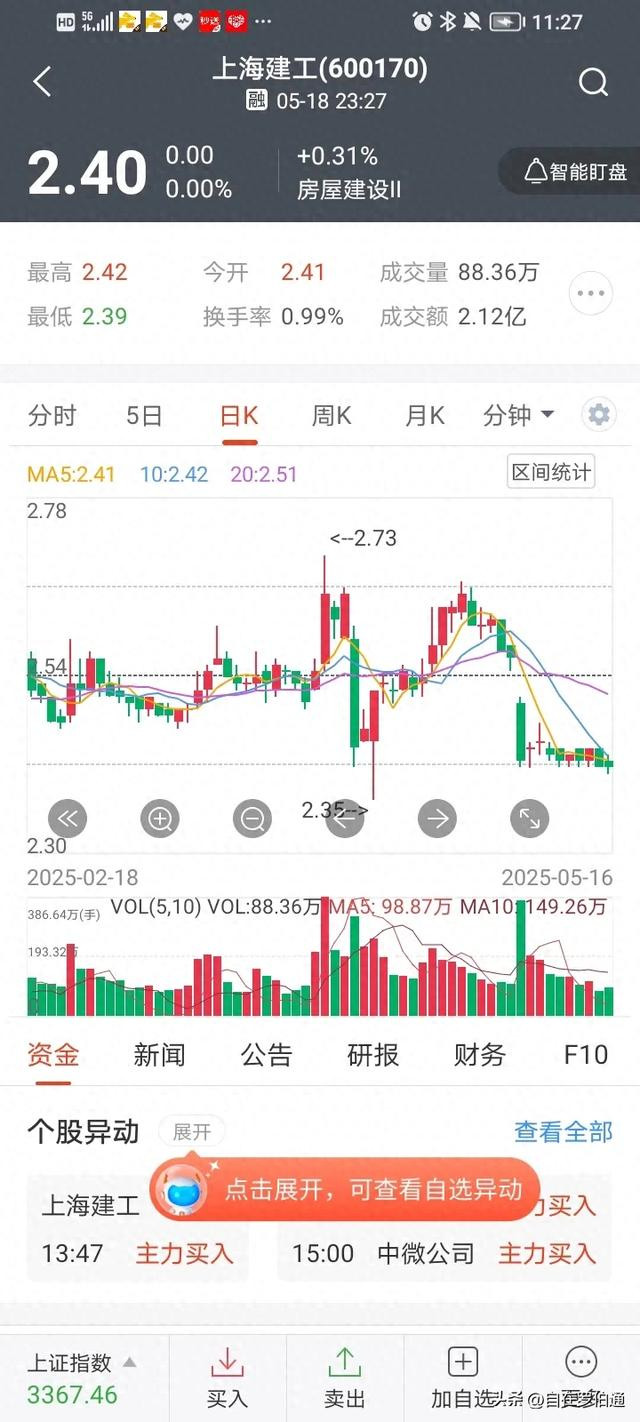Zoom in the K-line chart
The width and height of the screenshot is (640, 1422).
160,819
